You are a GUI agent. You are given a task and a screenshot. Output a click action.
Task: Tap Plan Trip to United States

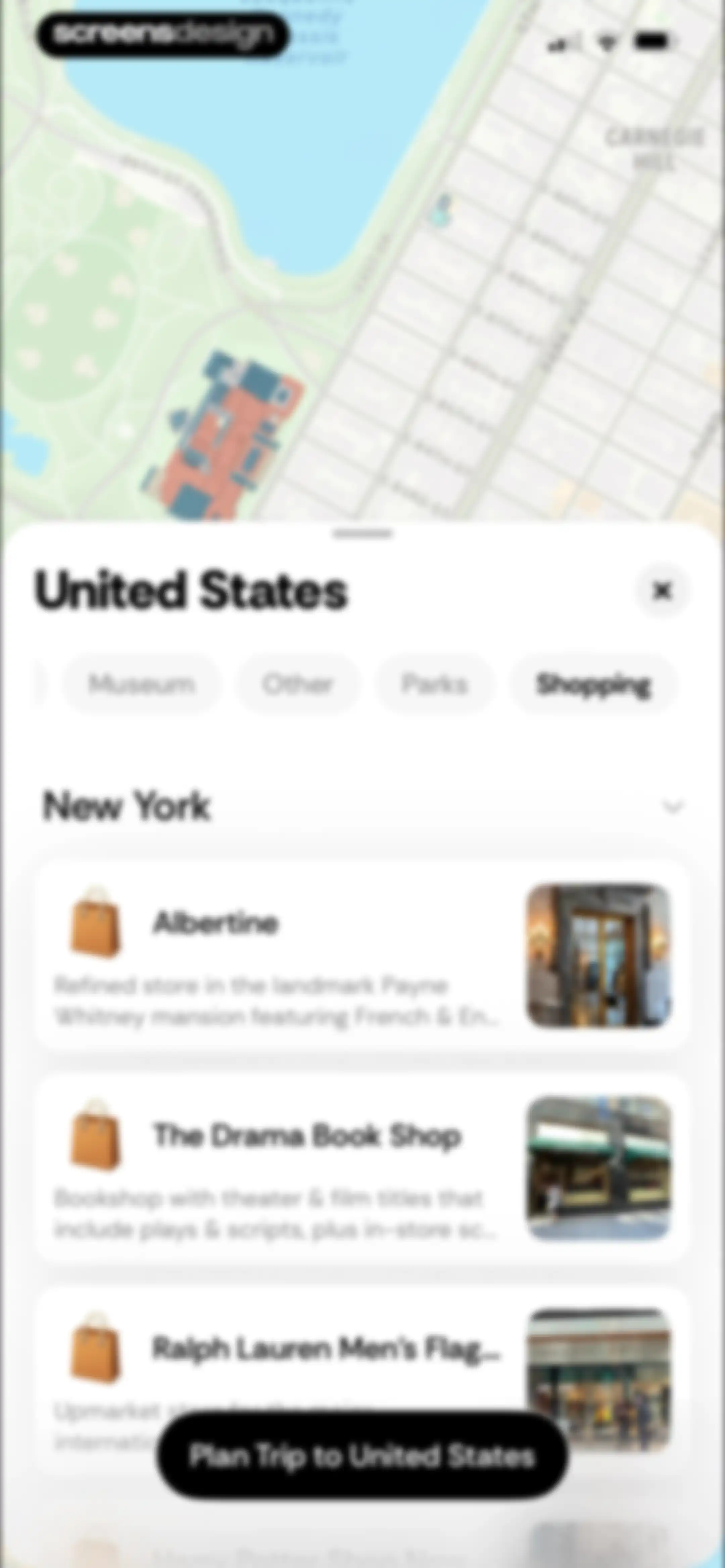point(362,1456)
